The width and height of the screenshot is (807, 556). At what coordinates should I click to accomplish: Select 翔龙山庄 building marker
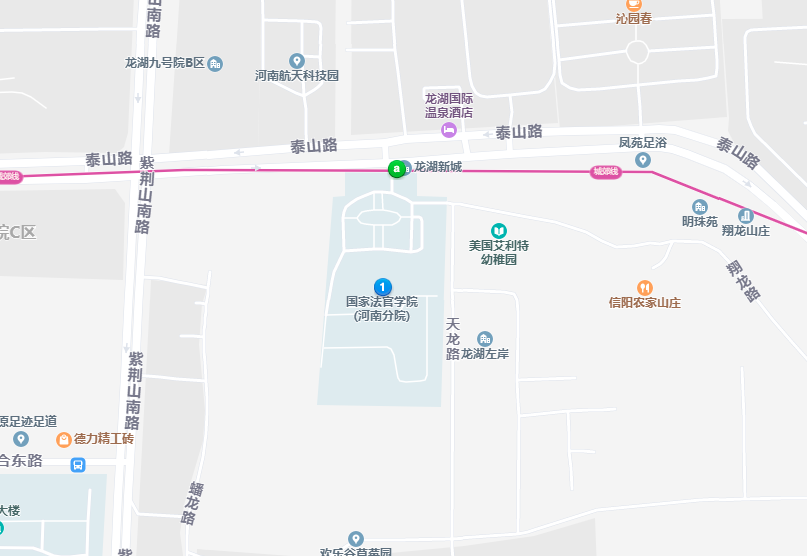tap(745, 216)
